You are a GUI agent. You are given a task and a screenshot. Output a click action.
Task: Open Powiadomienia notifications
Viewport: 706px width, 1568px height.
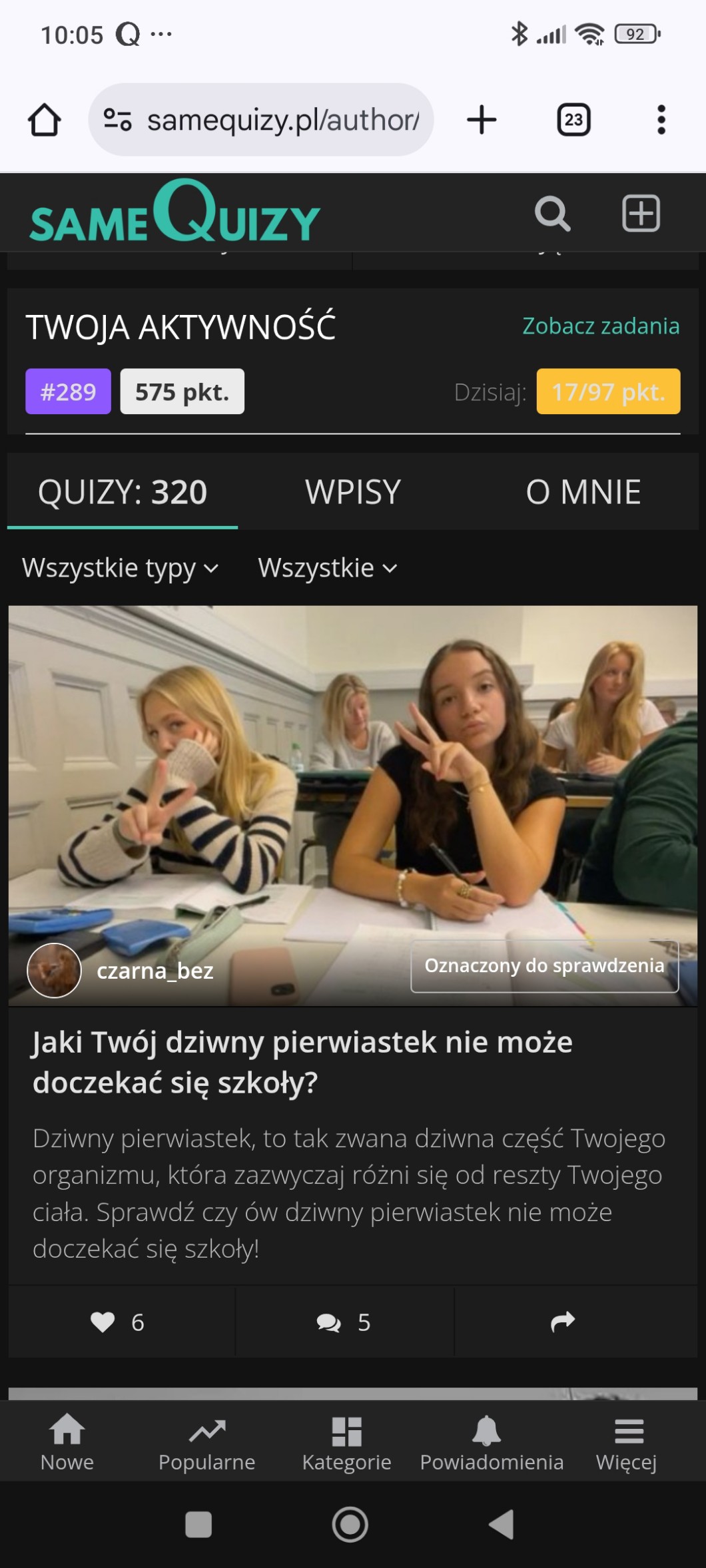point(492,1443)
